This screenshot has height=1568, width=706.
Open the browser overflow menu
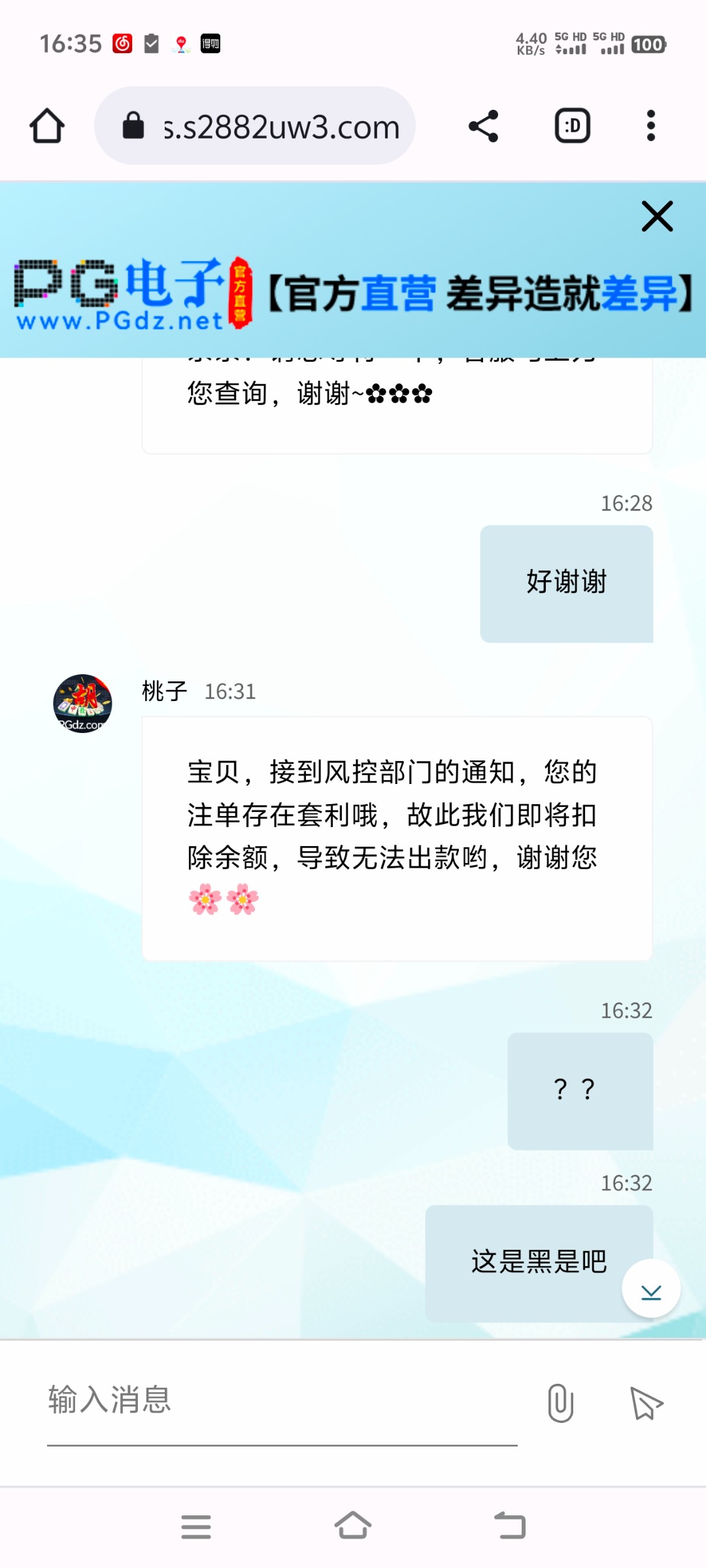coord(650,125)
